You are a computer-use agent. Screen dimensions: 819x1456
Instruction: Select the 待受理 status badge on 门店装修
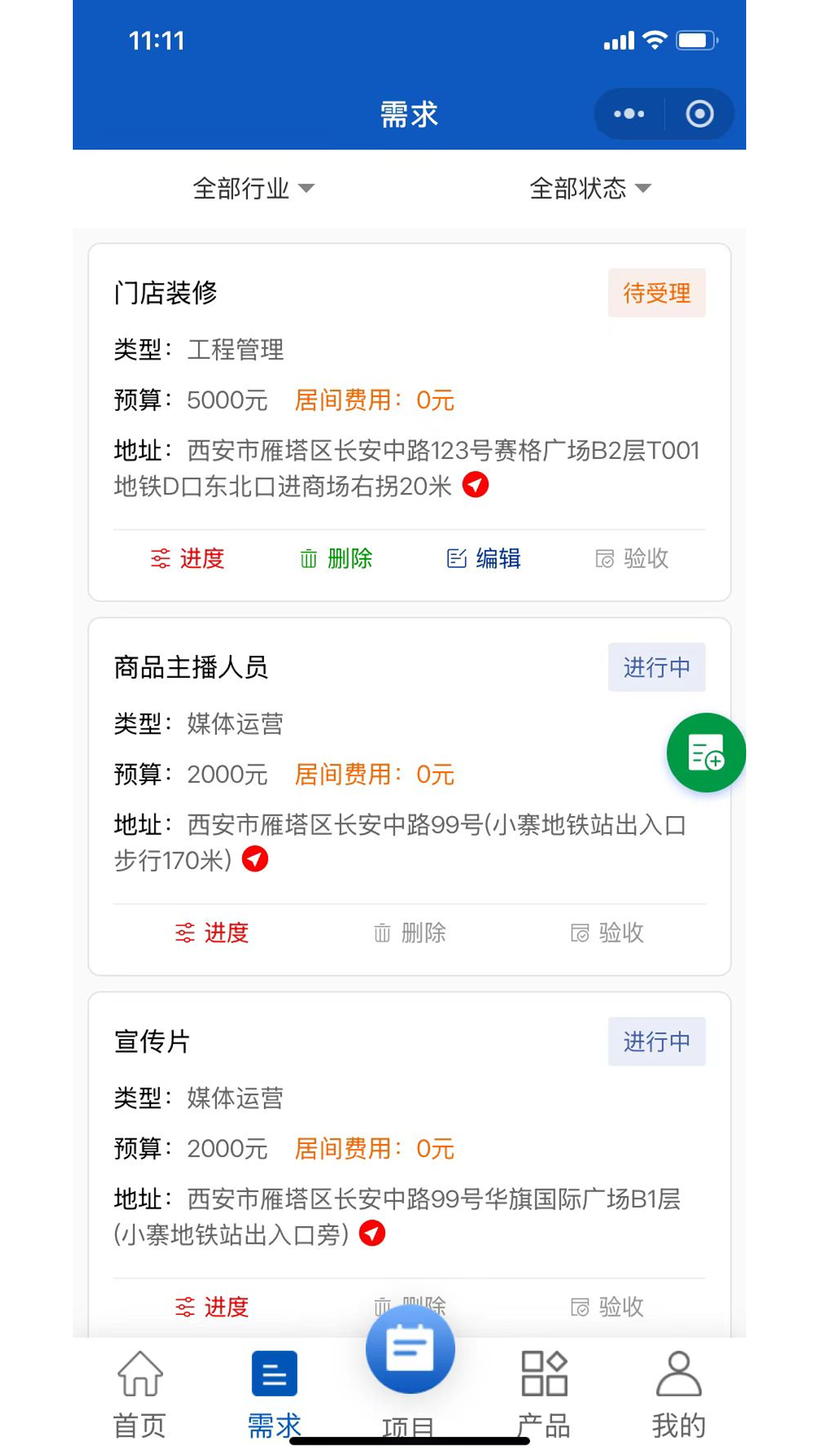click(x=656, y=293)
